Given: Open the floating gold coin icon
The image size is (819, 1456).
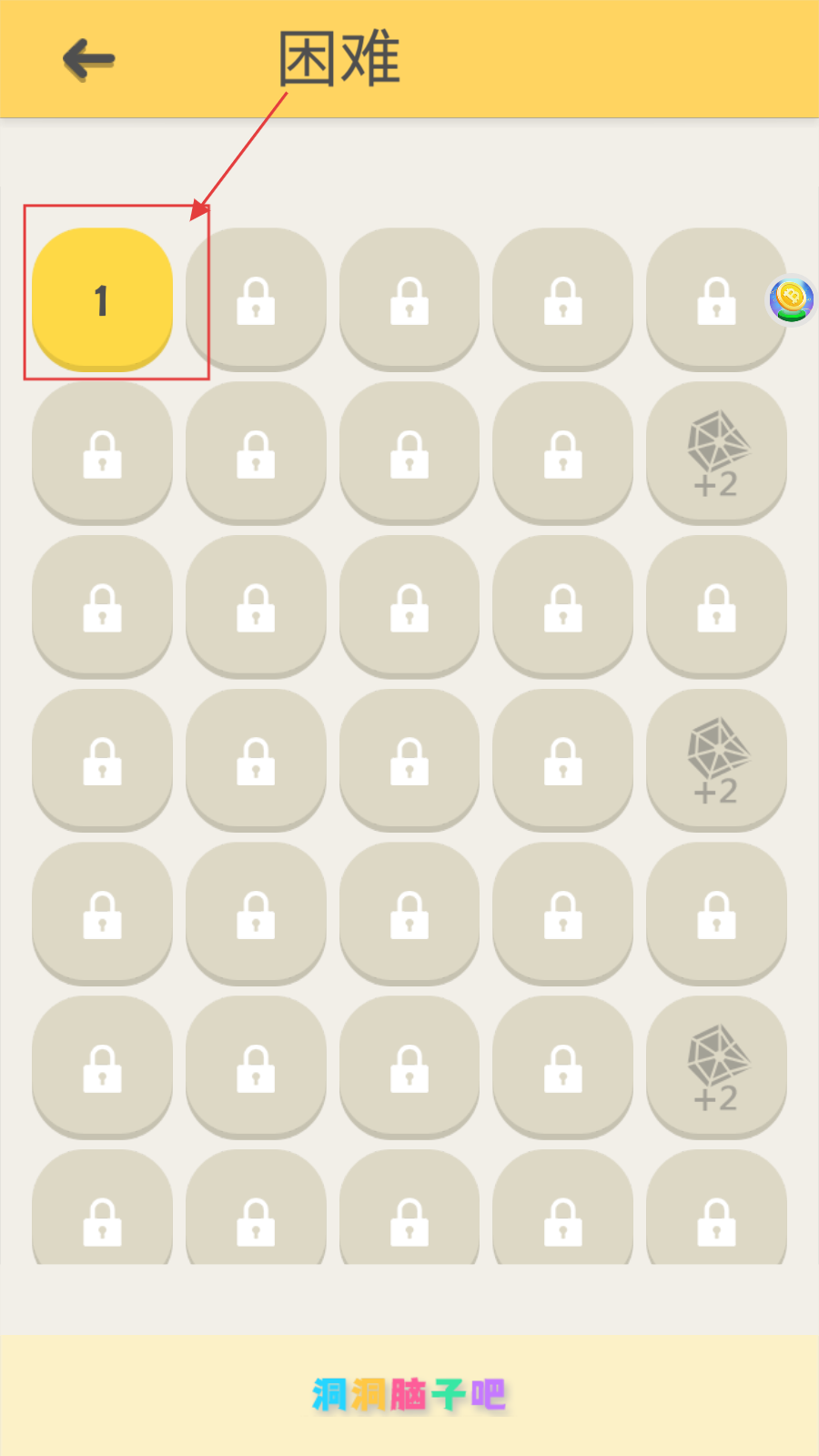Looking at the screenshot, I should (x=792, y=299).
